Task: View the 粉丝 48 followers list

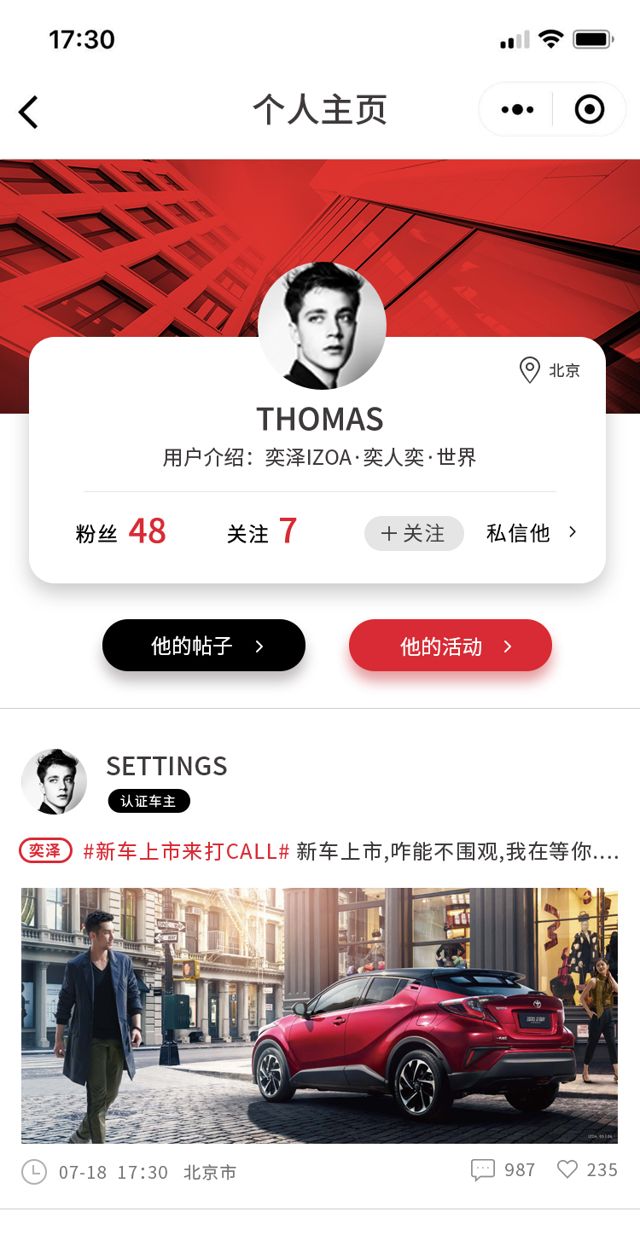Action: [121, 532]
